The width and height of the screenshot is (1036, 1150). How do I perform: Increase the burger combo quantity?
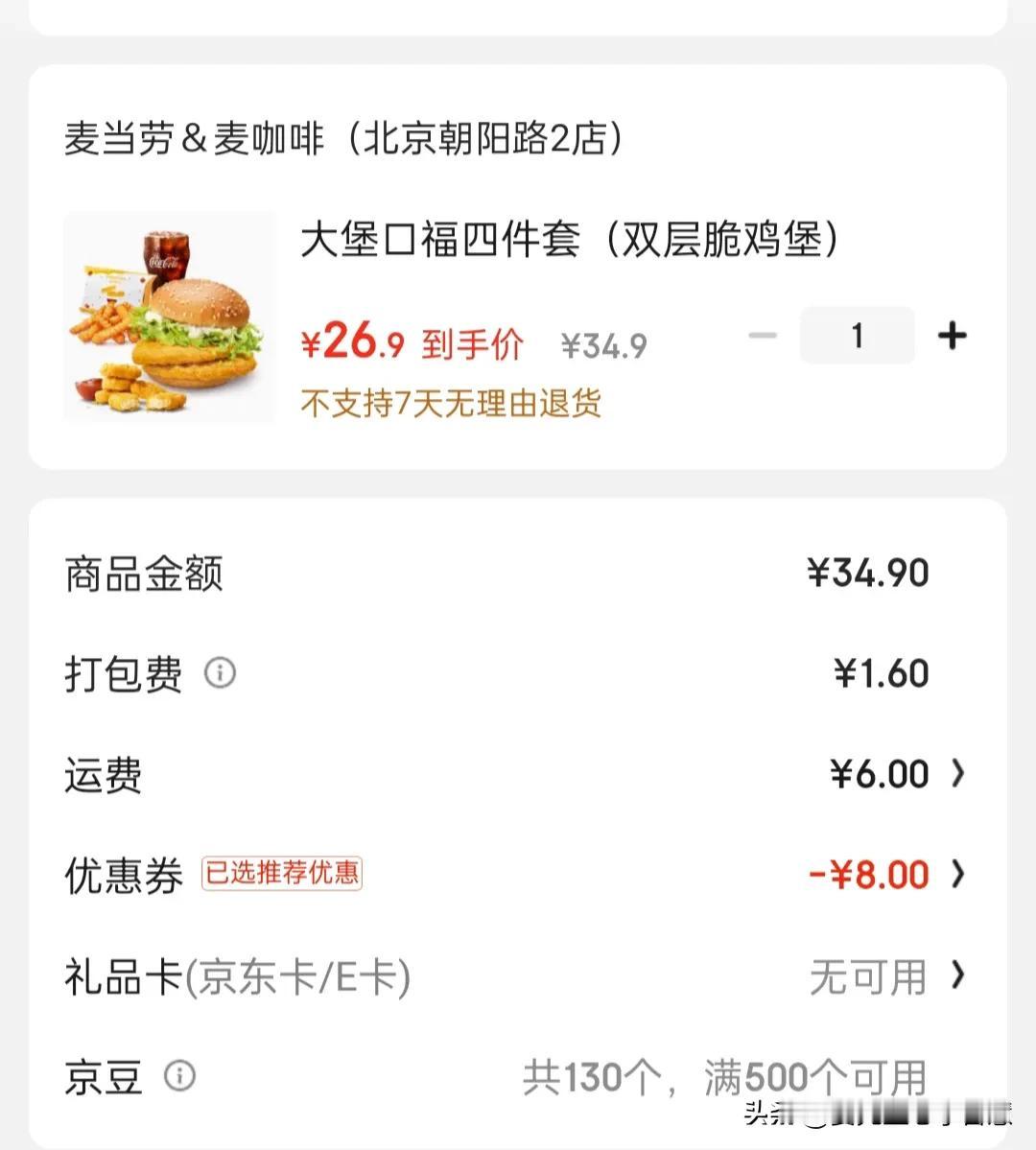[952, 336]
